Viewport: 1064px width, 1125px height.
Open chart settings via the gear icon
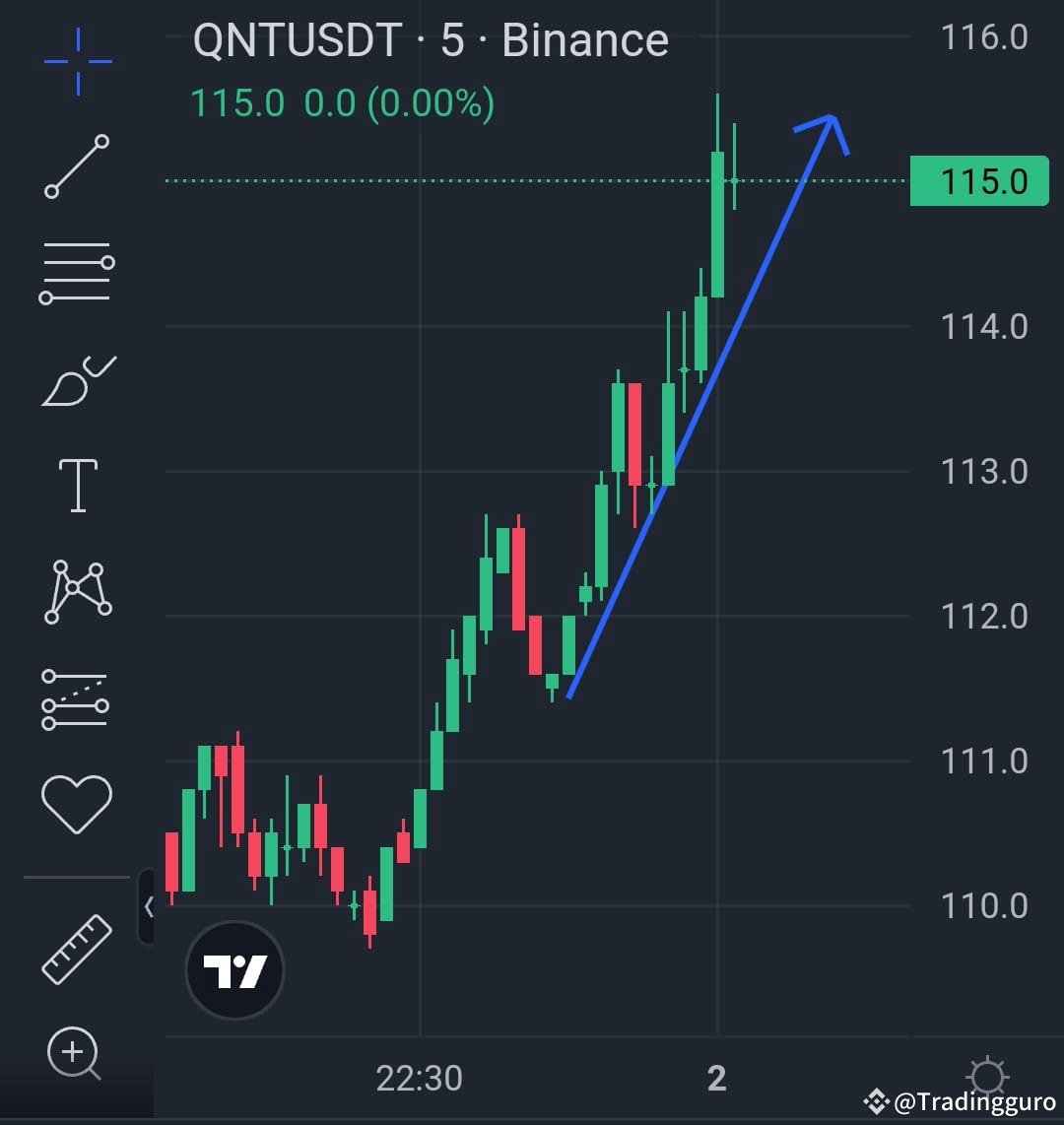987,1077
